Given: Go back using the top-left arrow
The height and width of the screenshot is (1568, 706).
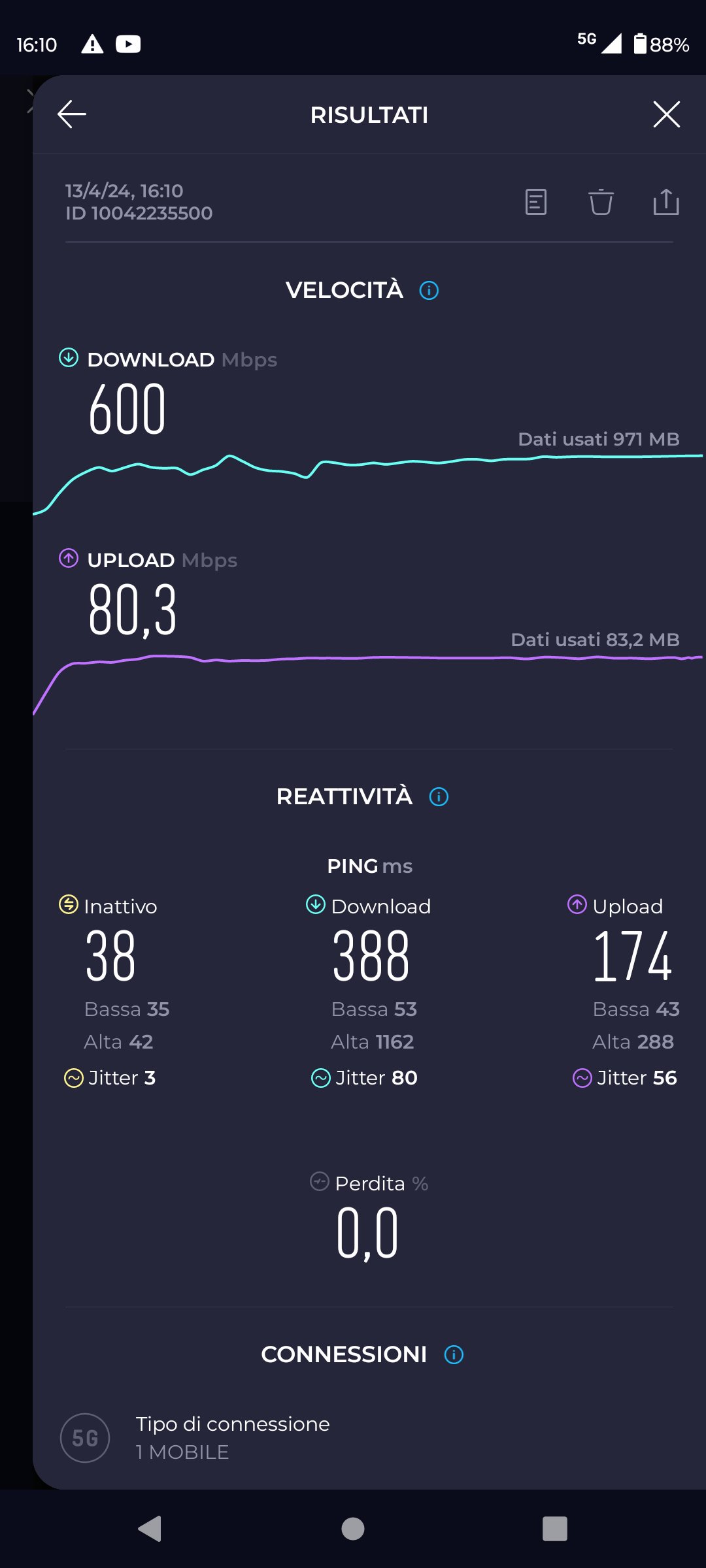Looking at the screenshot, I should point(72,114).
